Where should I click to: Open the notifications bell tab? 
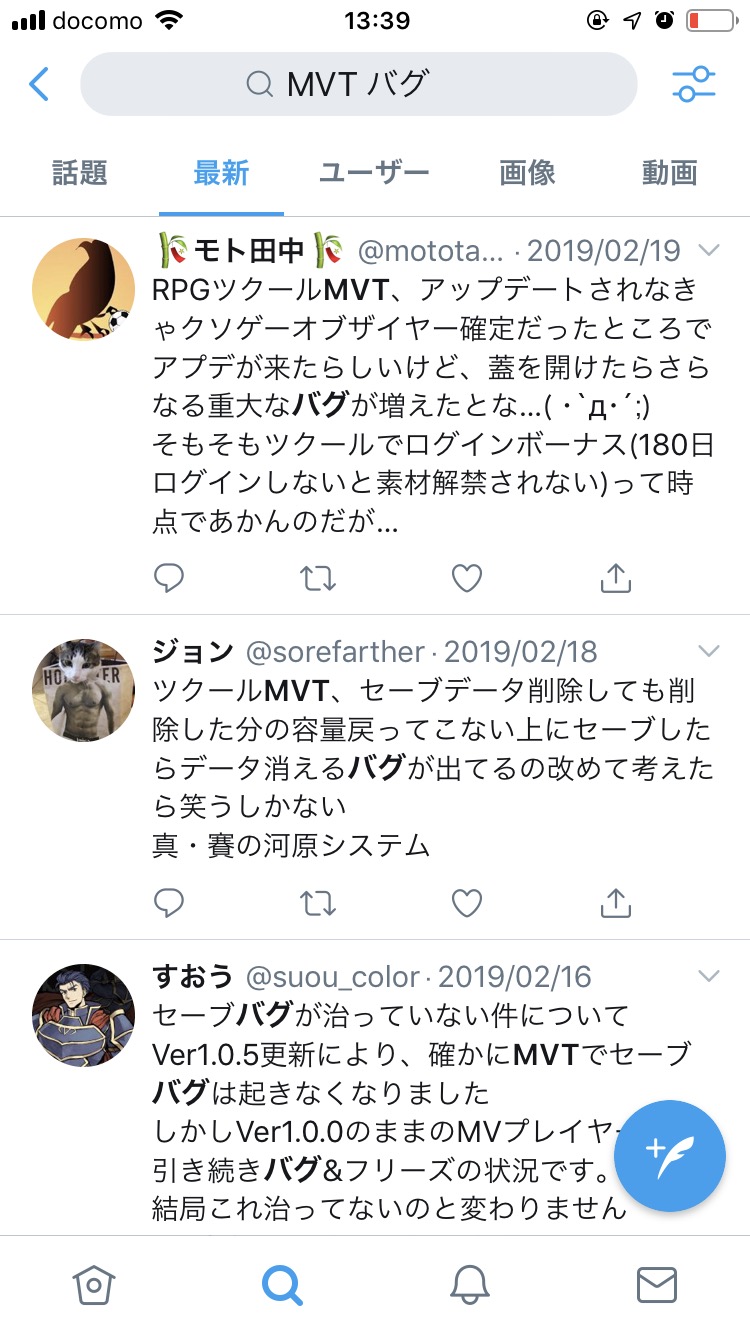(x=469, y=1284)
